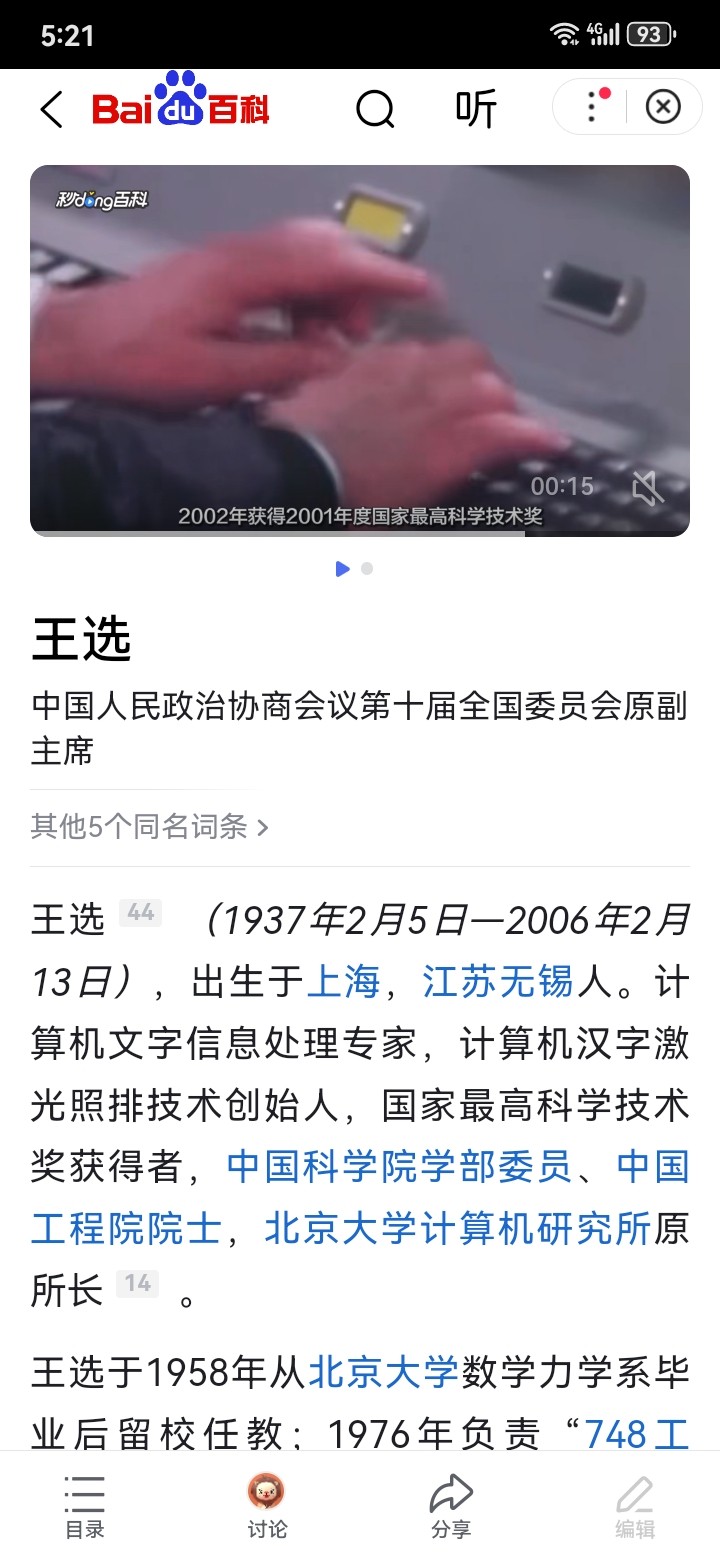720x1560 pixels.
Task: Share the entry via 分享
Action: coord(451,1506)
